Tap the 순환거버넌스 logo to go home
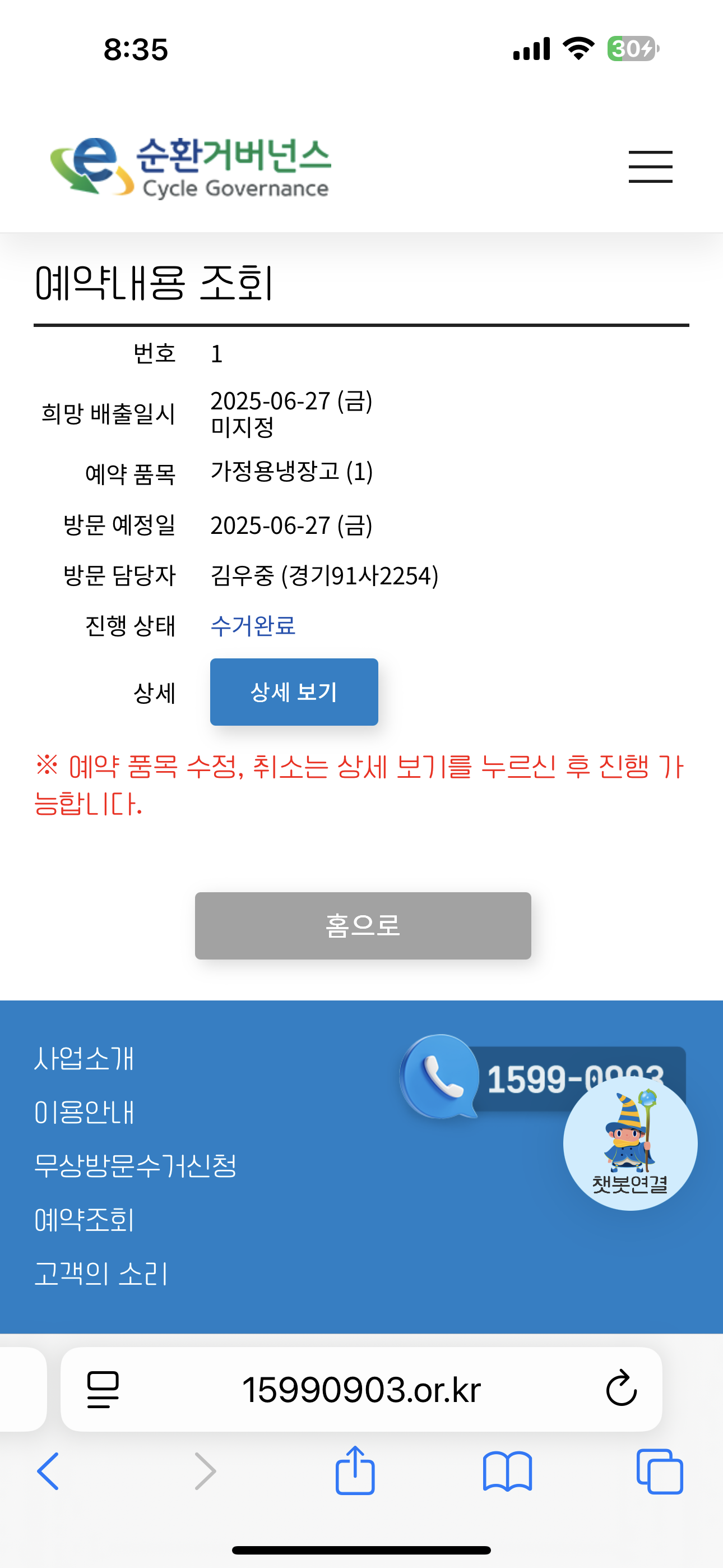 [x=191, y=167]
